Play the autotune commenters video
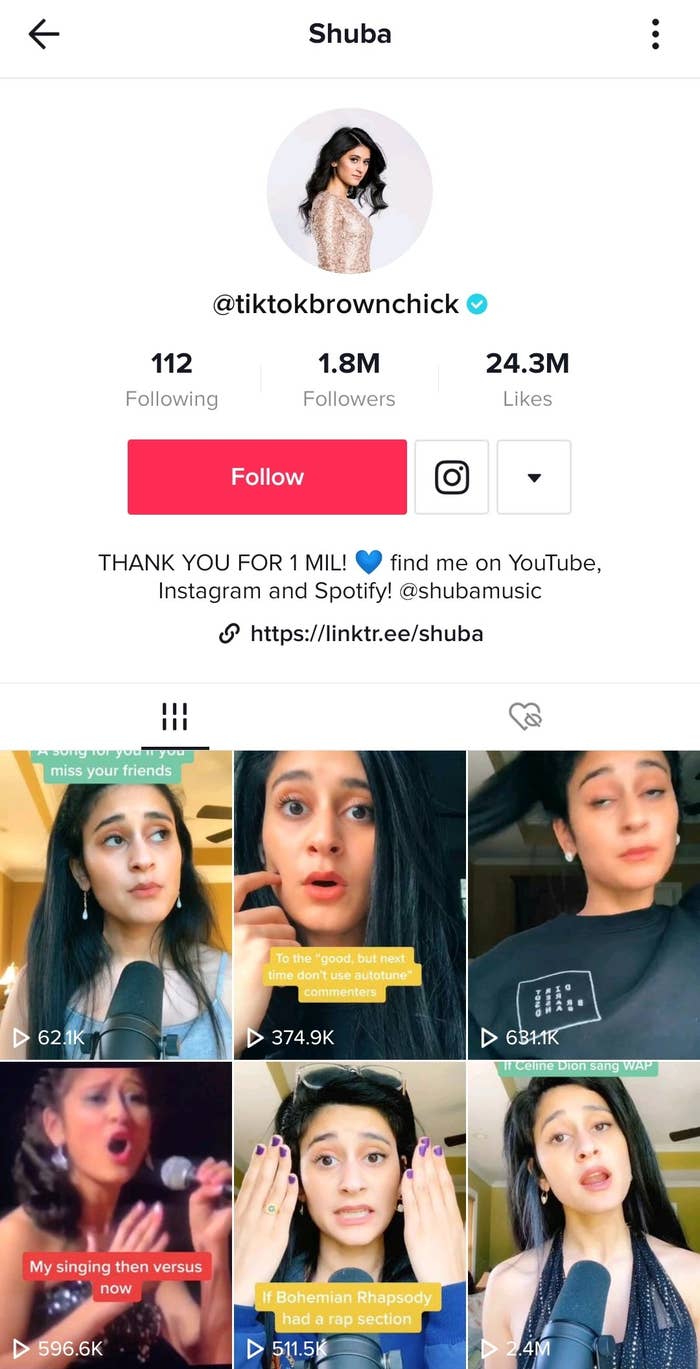This screenshot has height=1369, width=700. tap(350, 905)
